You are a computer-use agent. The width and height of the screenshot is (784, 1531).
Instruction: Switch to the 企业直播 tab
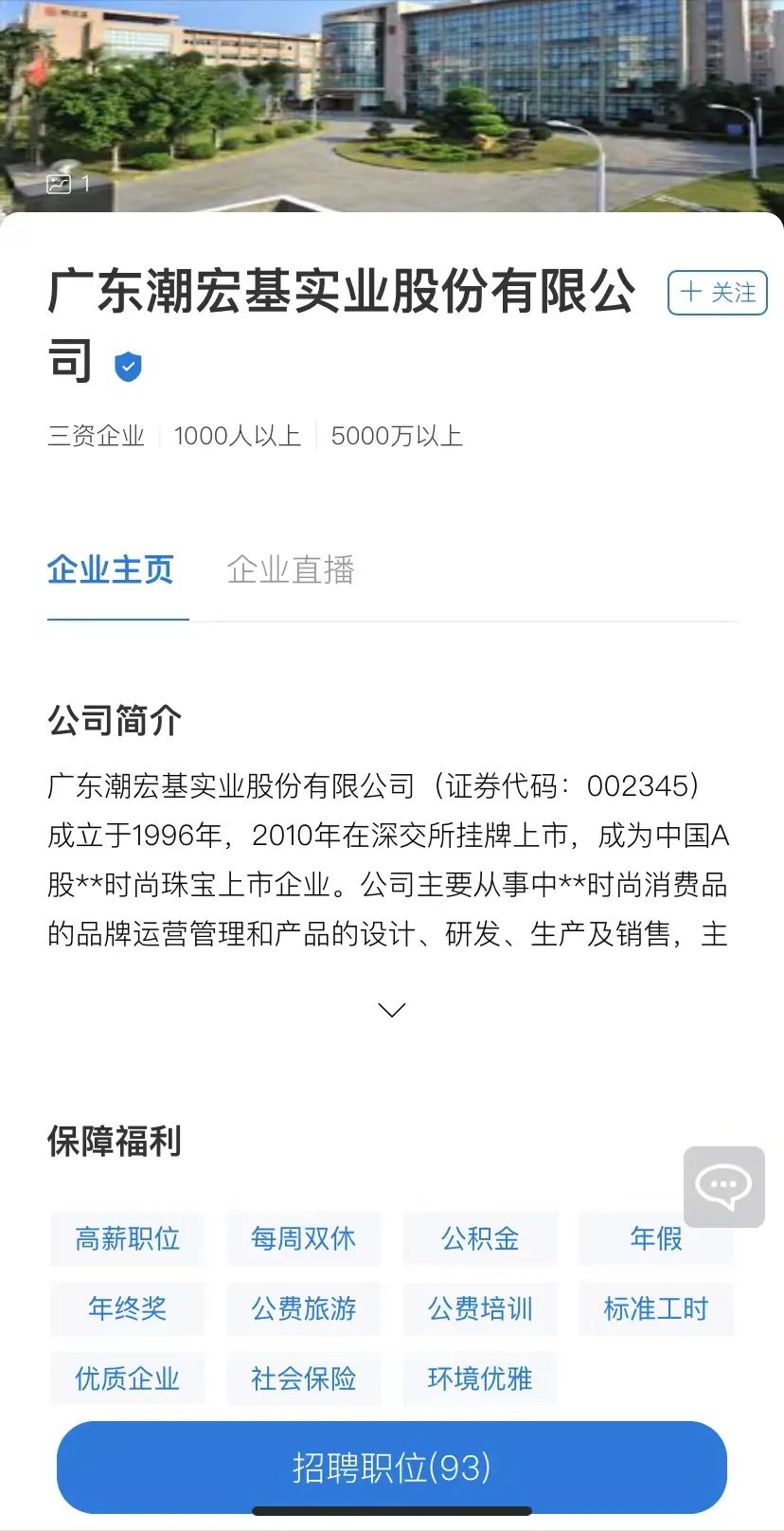click(291, 570)
